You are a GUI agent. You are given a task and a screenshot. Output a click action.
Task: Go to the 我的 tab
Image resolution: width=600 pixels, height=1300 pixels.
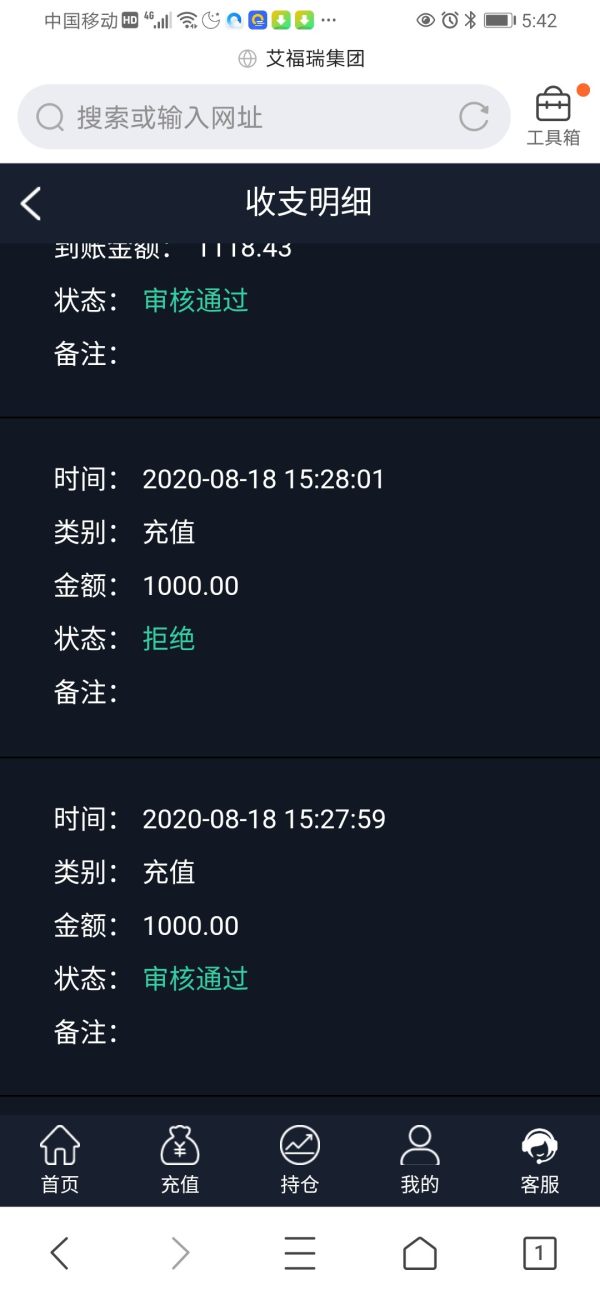[420, 1160]
